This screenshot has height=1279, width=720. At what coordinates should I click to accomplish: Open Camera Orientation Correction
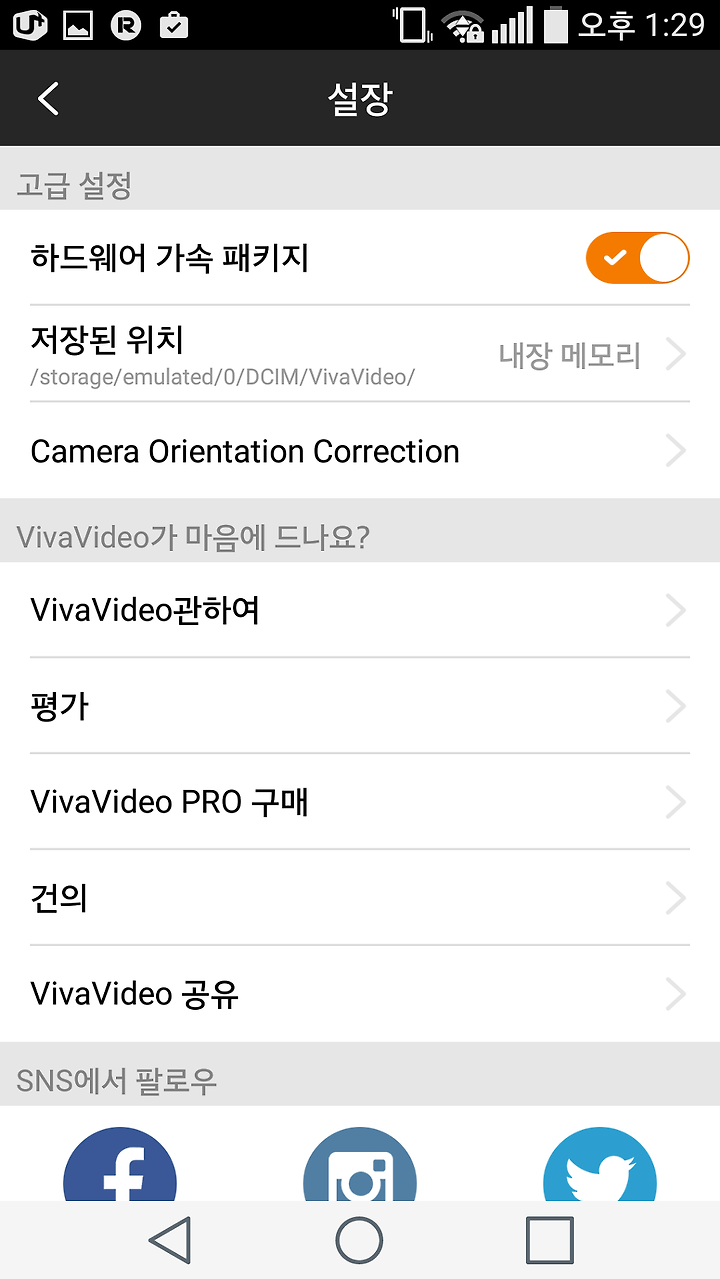[360, 451]
